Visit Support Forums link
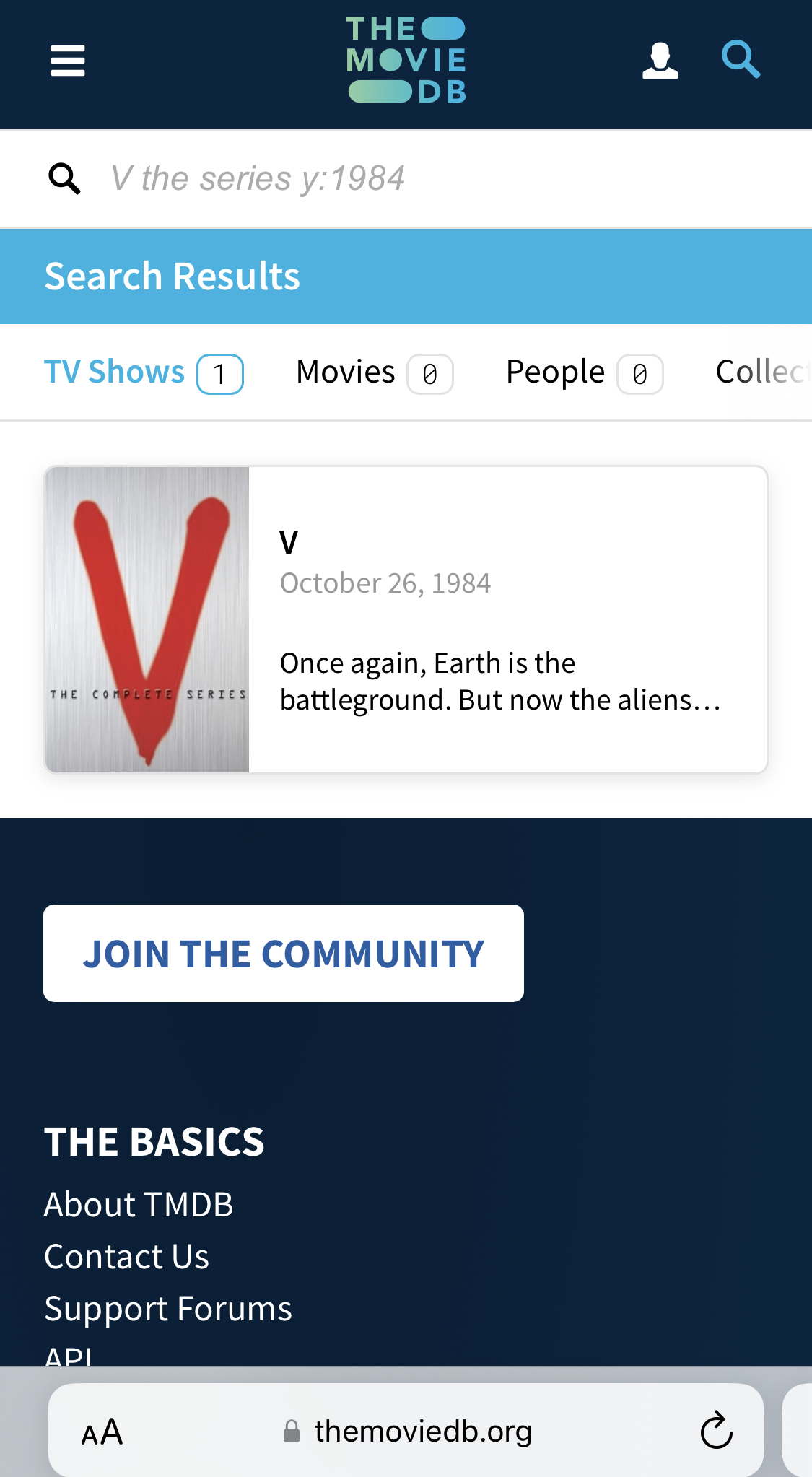 [x=168, y=1309]
